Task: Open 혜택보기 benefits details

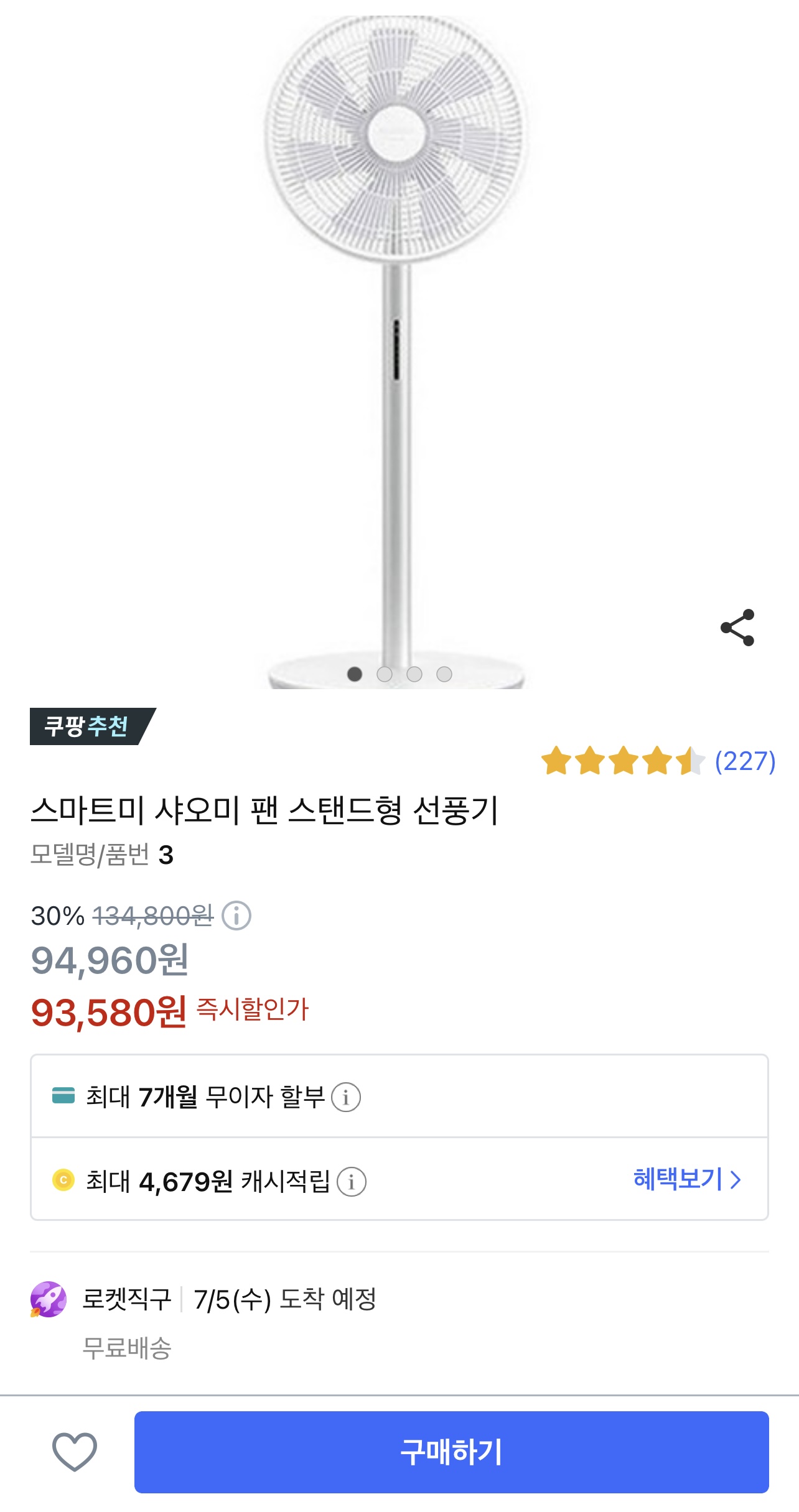Action: point(687,1179)
